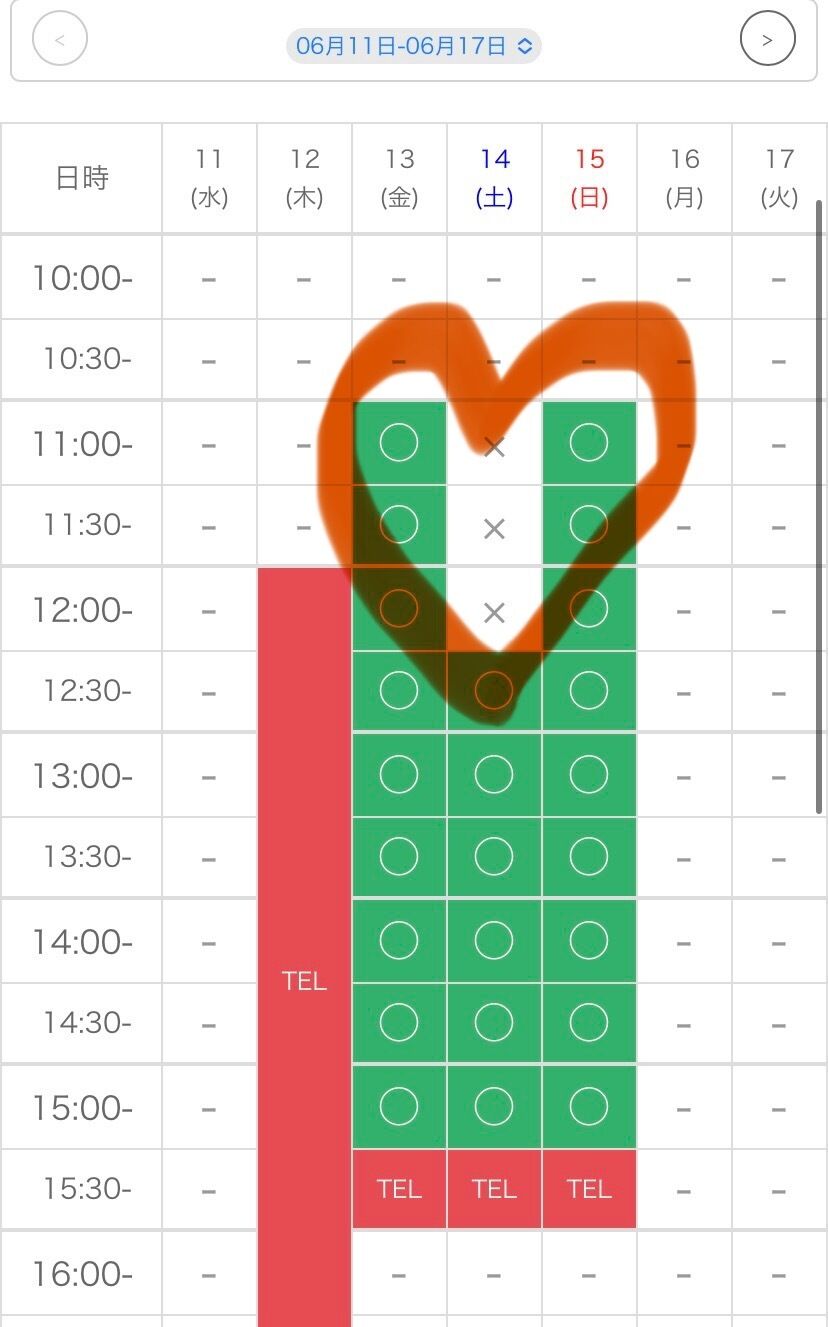Screen dimensions: 828x1327
Task: Choose the 15:00 slot on Sunday 15
Action: tap(589, 1106)
